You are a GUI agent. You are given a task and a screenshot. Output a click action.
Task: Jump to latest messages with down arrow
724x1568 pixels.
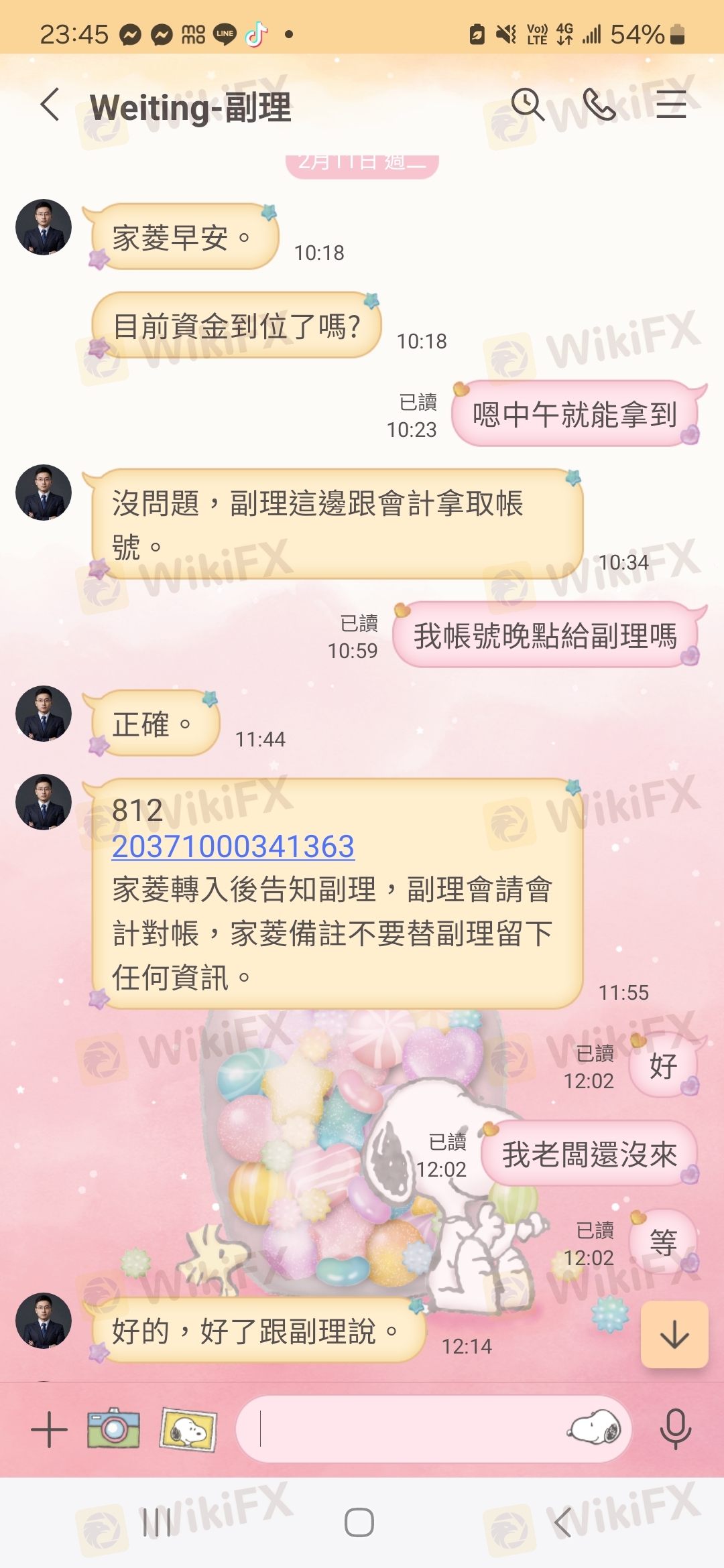(x=674, y=1335)
